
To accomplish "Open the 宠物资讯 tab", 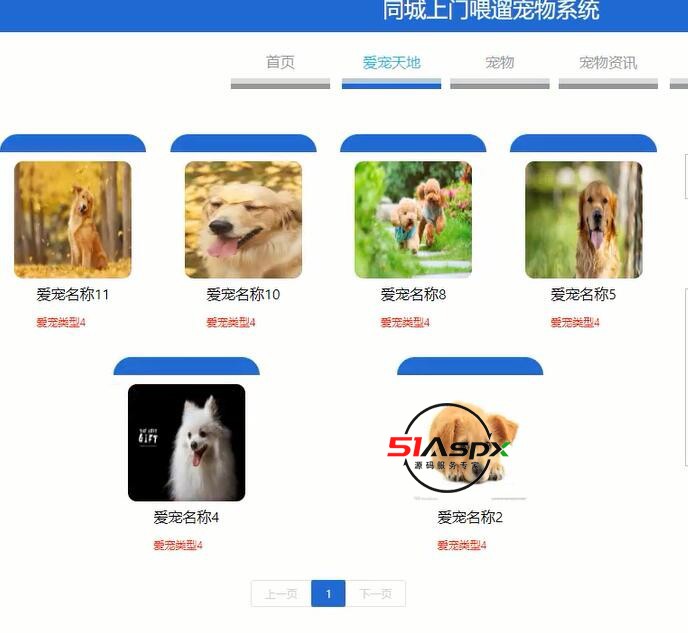I will (x=607, y=63).
